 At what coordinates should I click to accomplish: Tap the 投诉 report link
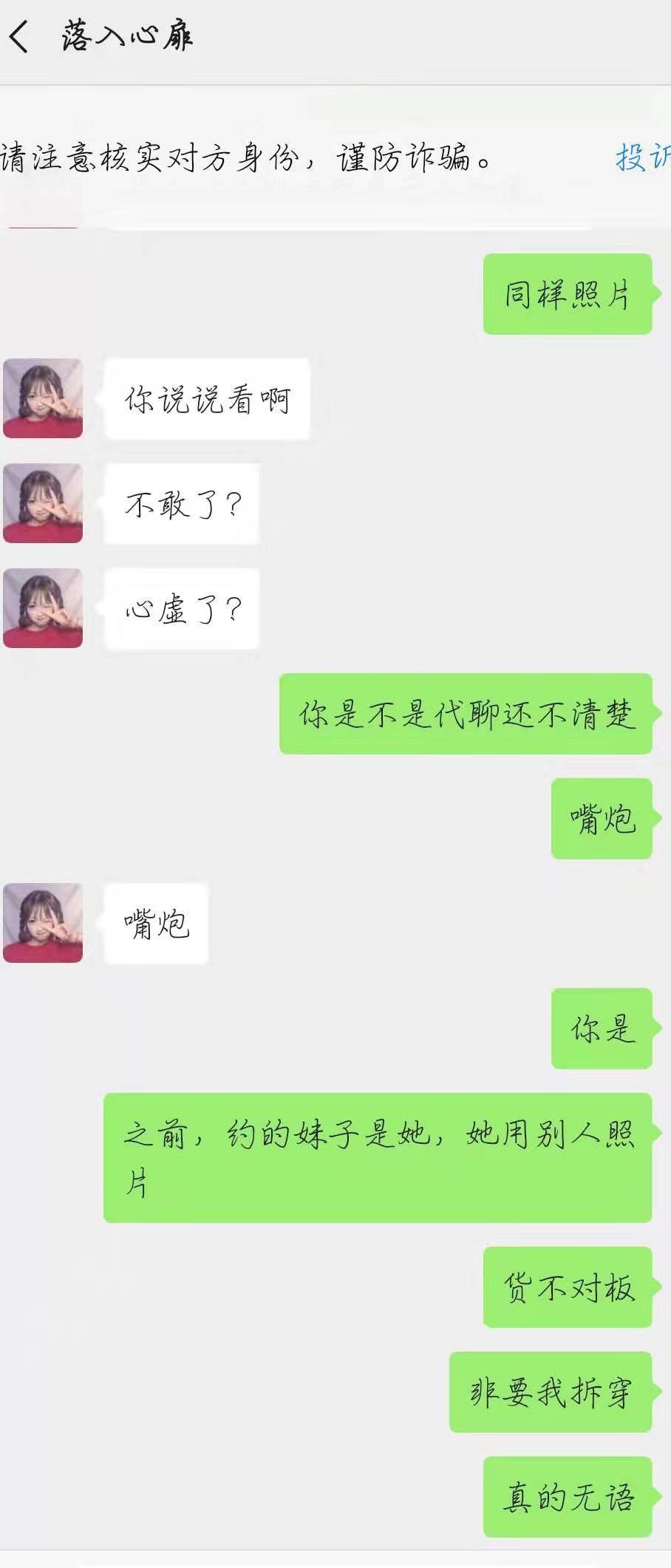coord(641,157)
